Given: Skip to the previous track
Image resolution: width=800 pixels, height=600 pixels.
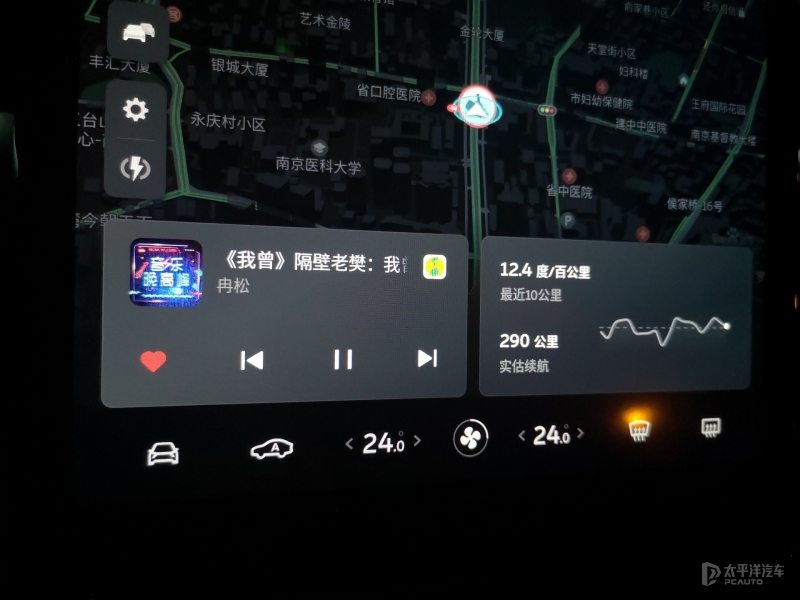Looking at the screenshot, I should (252, 360).
